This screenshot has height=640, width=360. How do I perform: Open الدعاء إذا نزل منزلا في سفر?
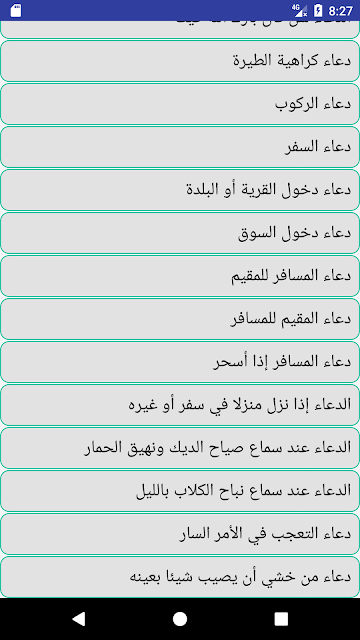pos(180,405)
